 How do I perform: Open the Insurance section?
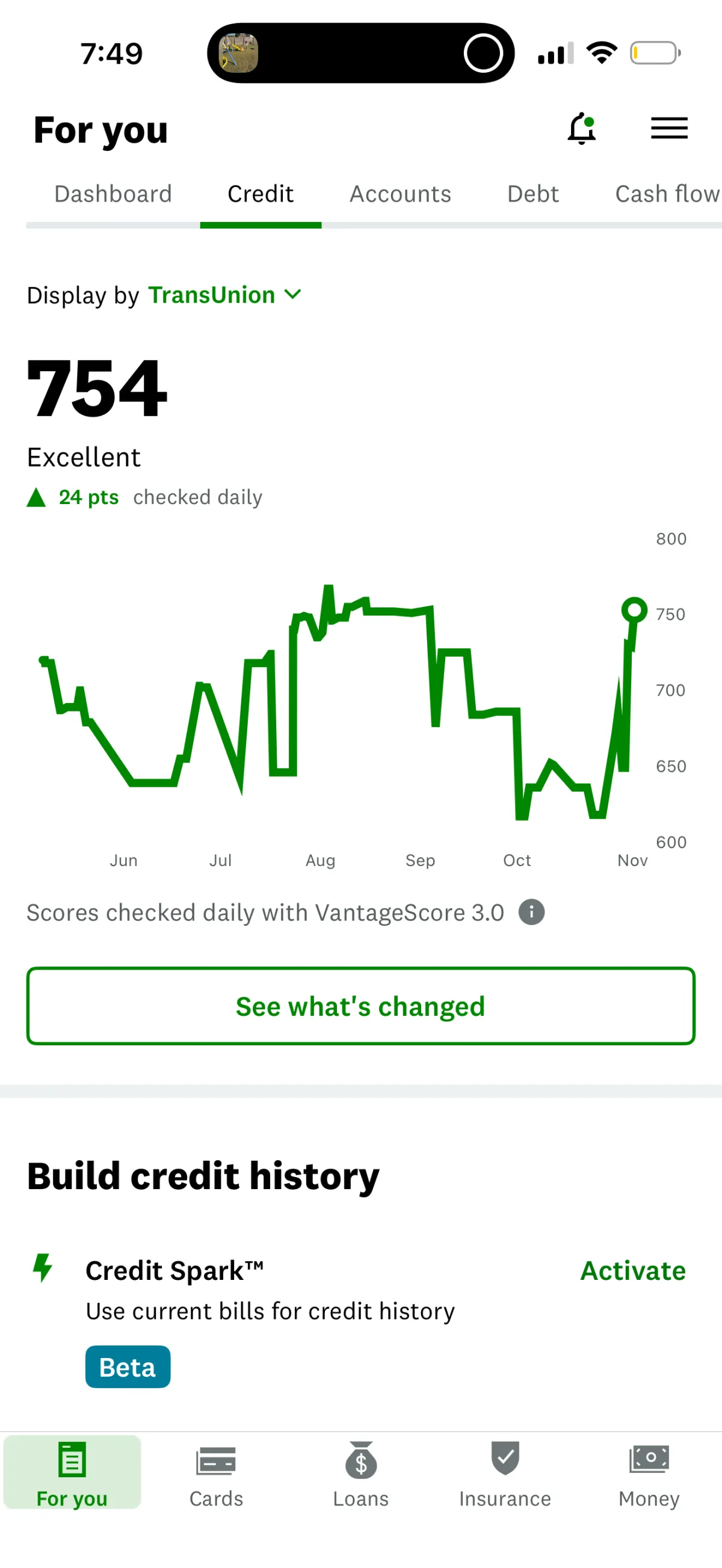[505, 1474]
